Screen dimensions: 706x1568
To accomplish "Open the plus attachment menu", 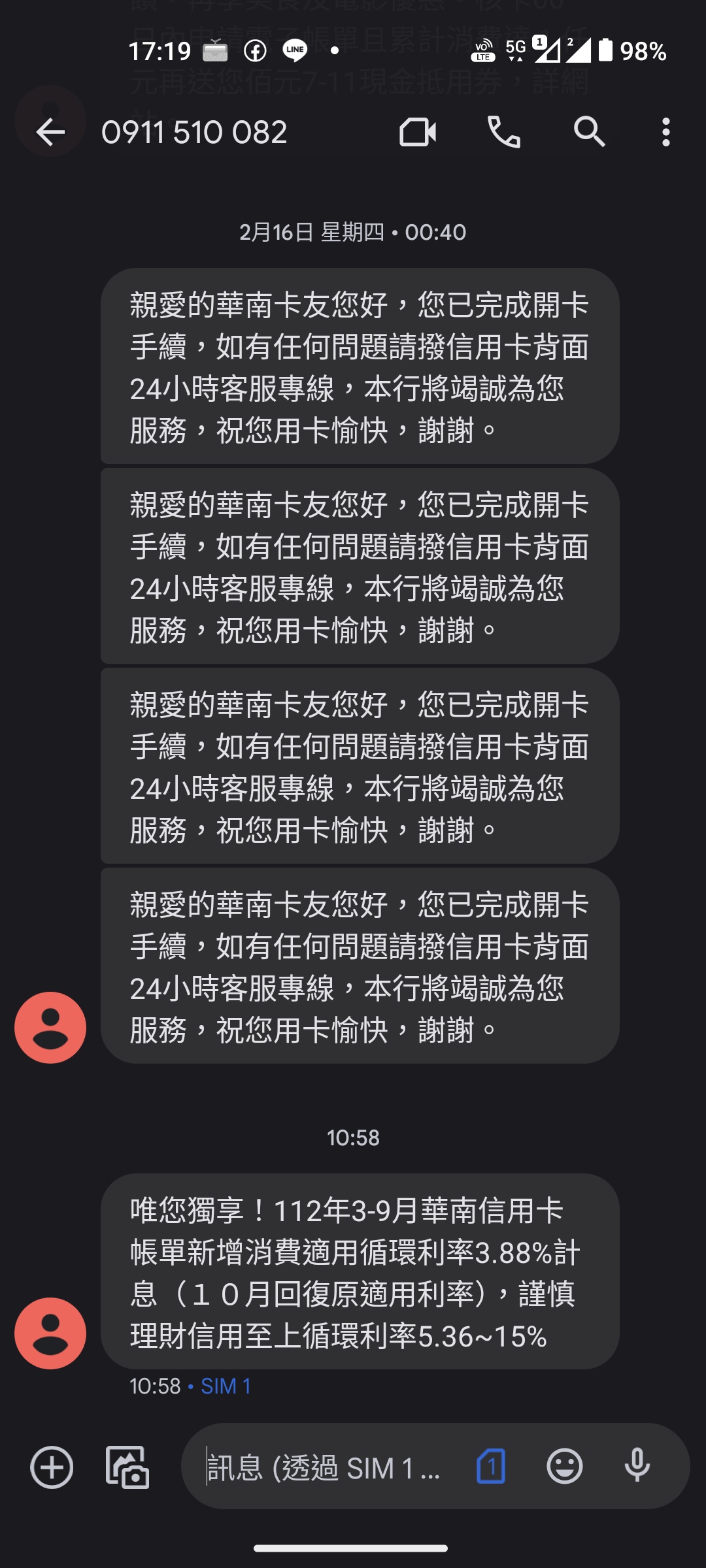I will 52,1467.
